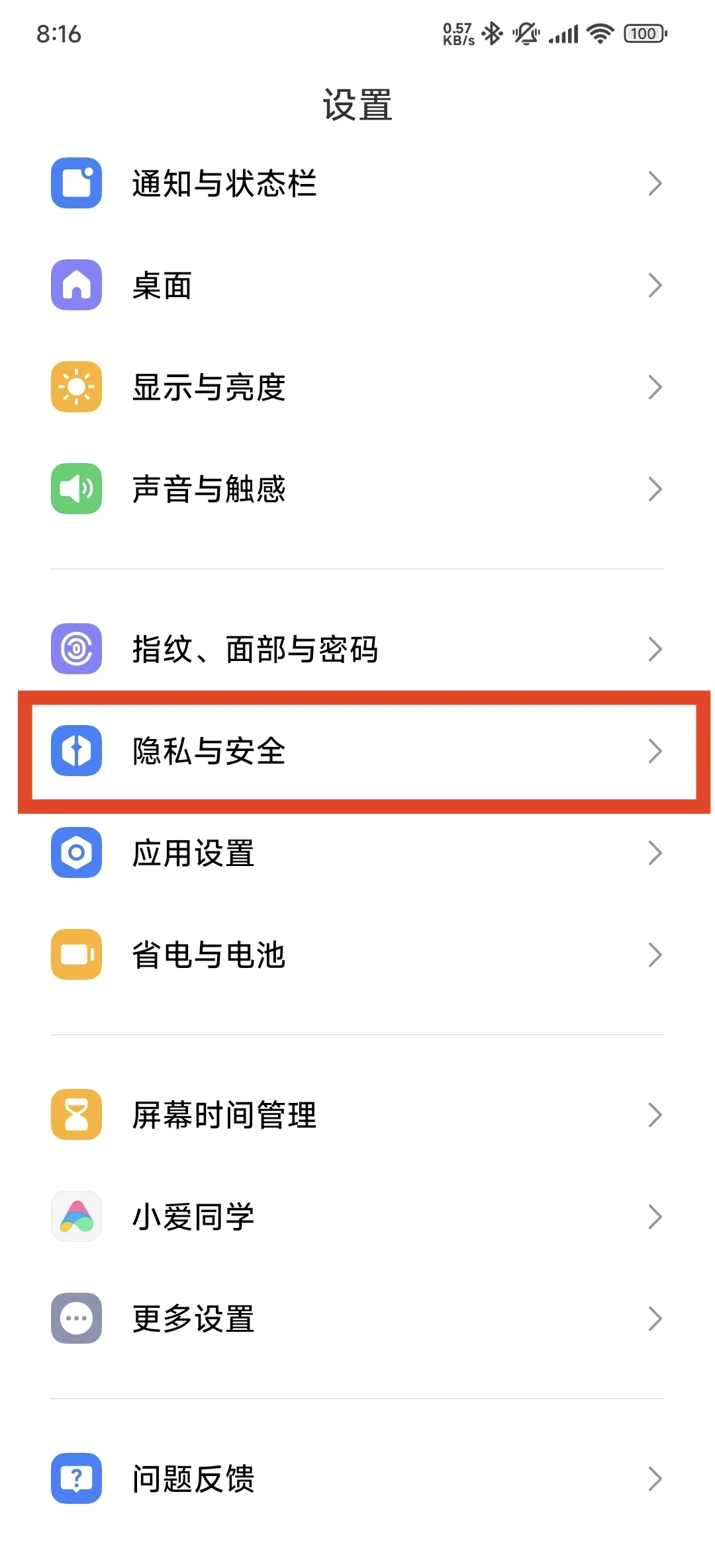Go to 省电与电池
Screen dimensions: 715x1568
point(358,955)
